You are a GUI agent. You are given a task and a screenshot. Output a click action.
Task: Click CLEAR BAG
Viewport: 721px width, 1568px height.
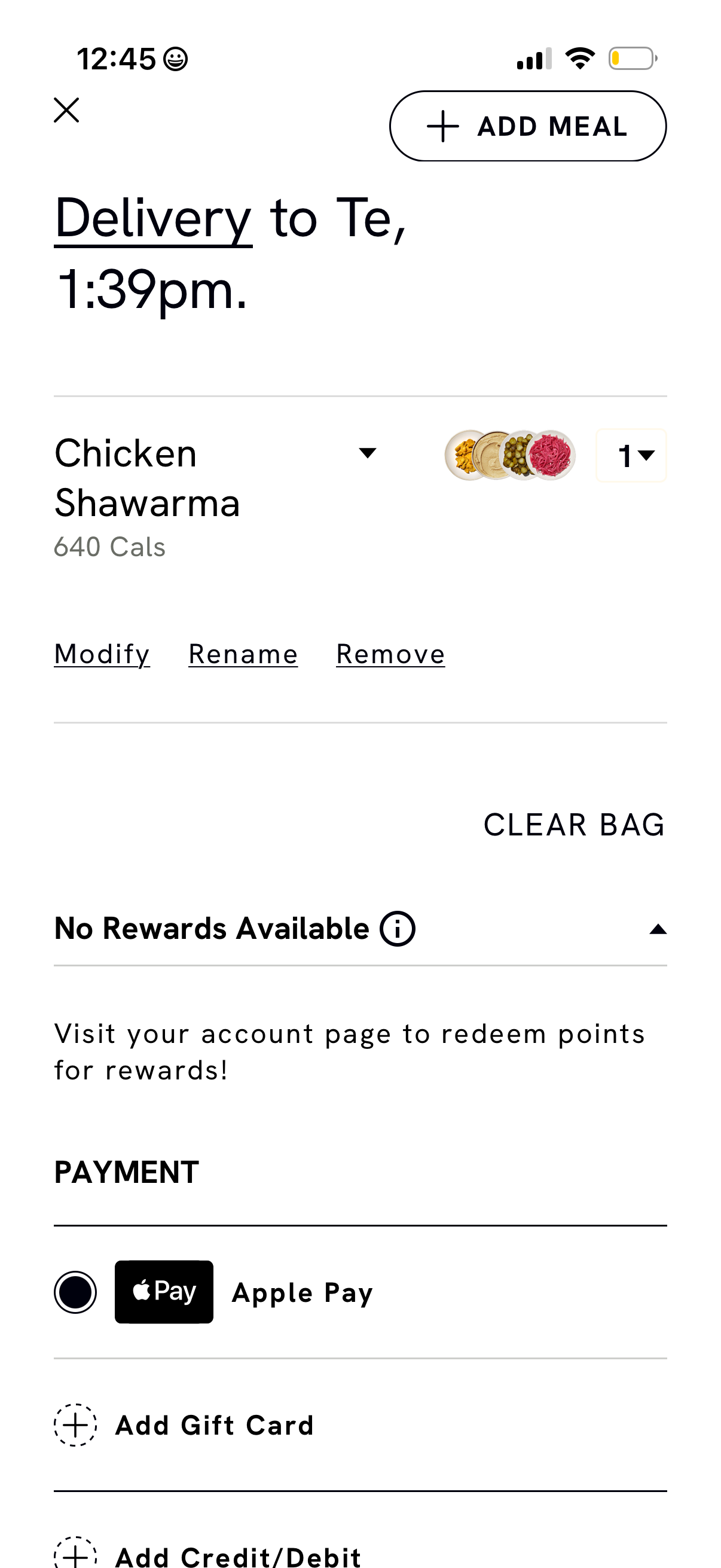pos(573,825)
